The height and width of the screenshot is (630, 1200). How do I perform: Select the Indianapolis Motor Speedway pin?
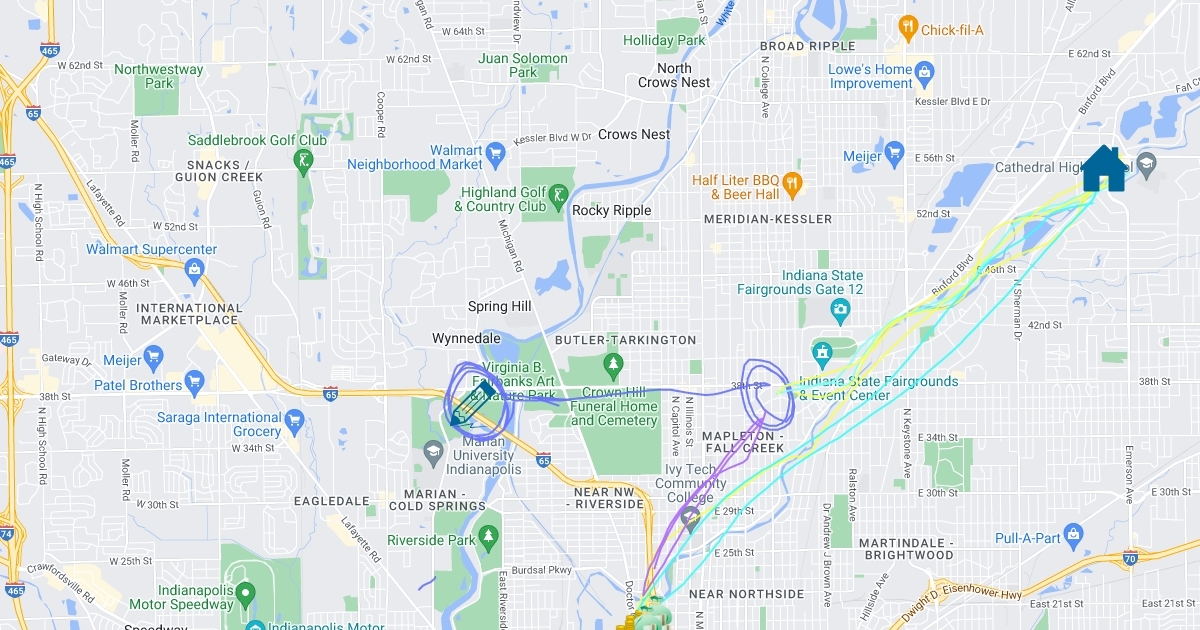coord(246,596)
